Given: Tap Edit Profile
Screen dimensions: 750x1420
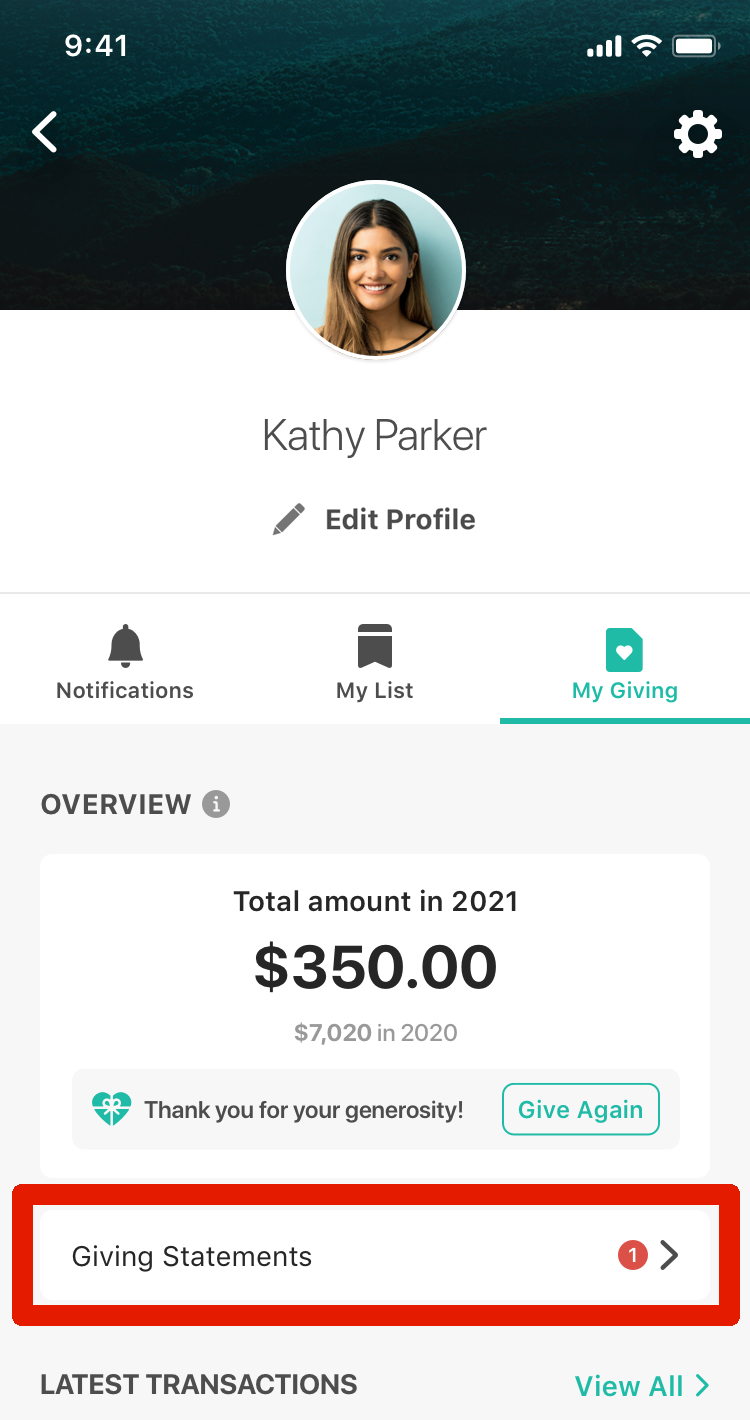Looking at the screenshot, I should coord(399,518).
